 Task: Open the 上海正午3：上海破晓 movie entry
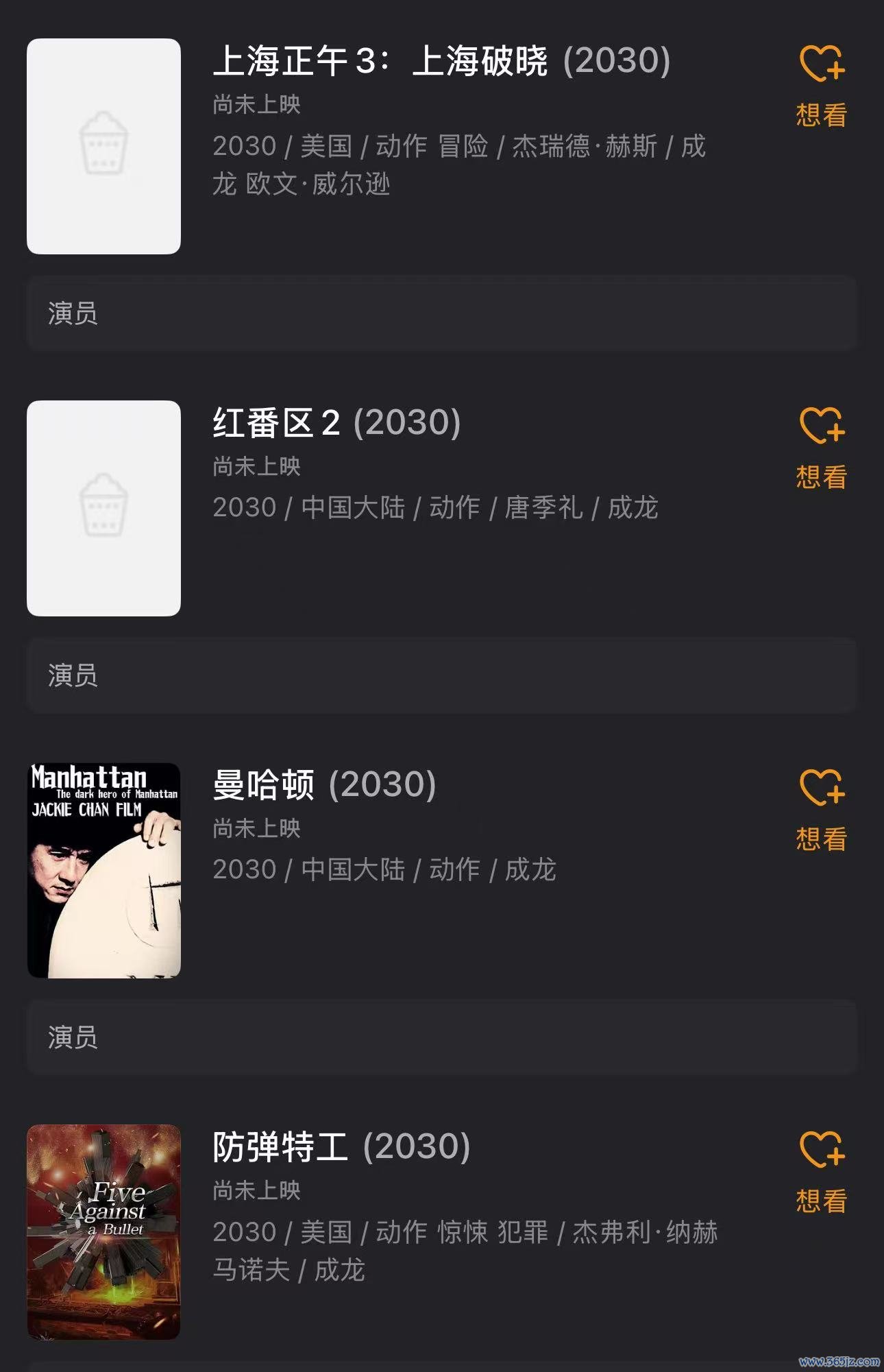[x=441, y=60]
